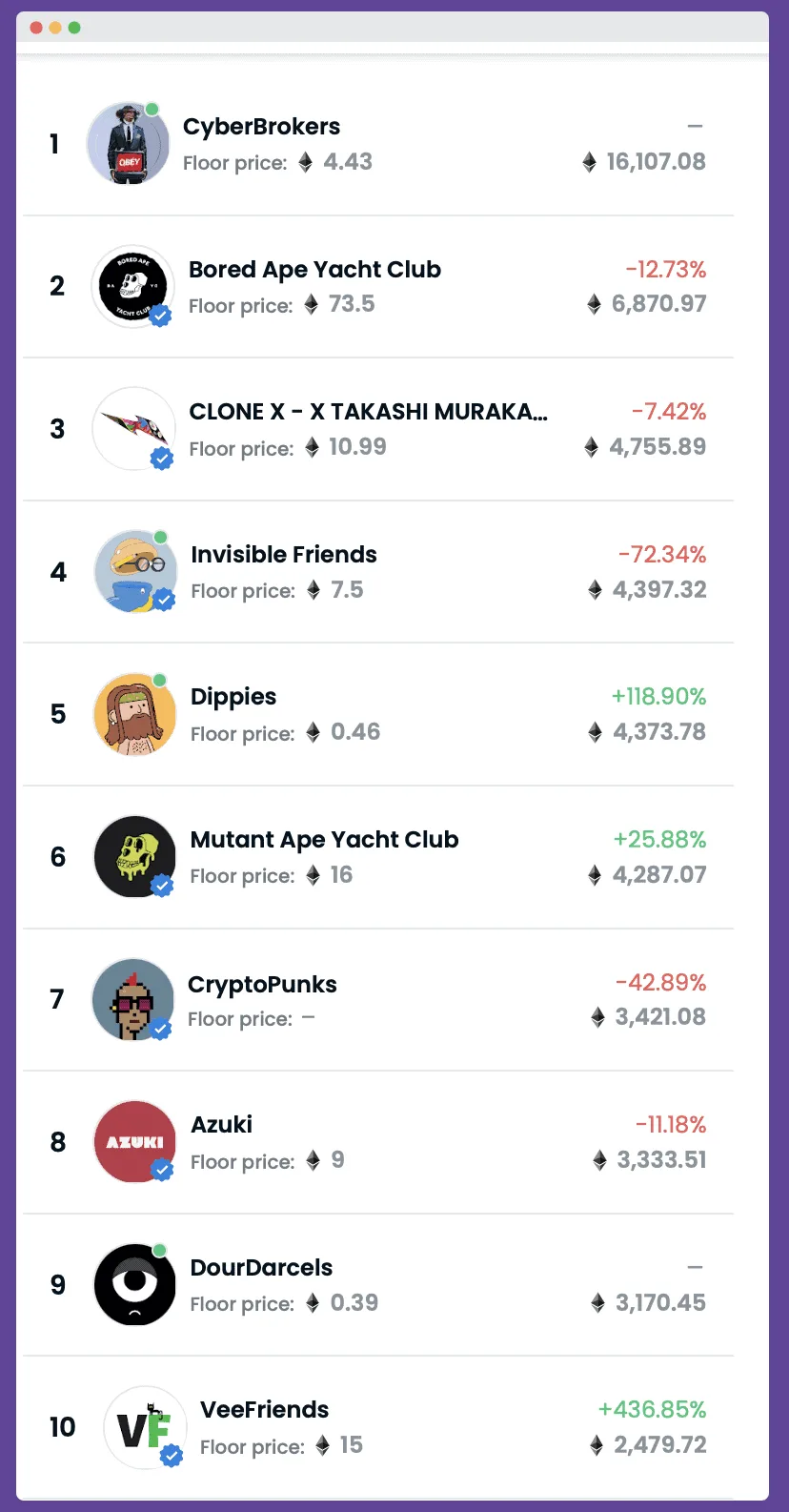Click the green online indicator on Dippies
Screen dimensions: 789x1512
click(x=160, y=679)
